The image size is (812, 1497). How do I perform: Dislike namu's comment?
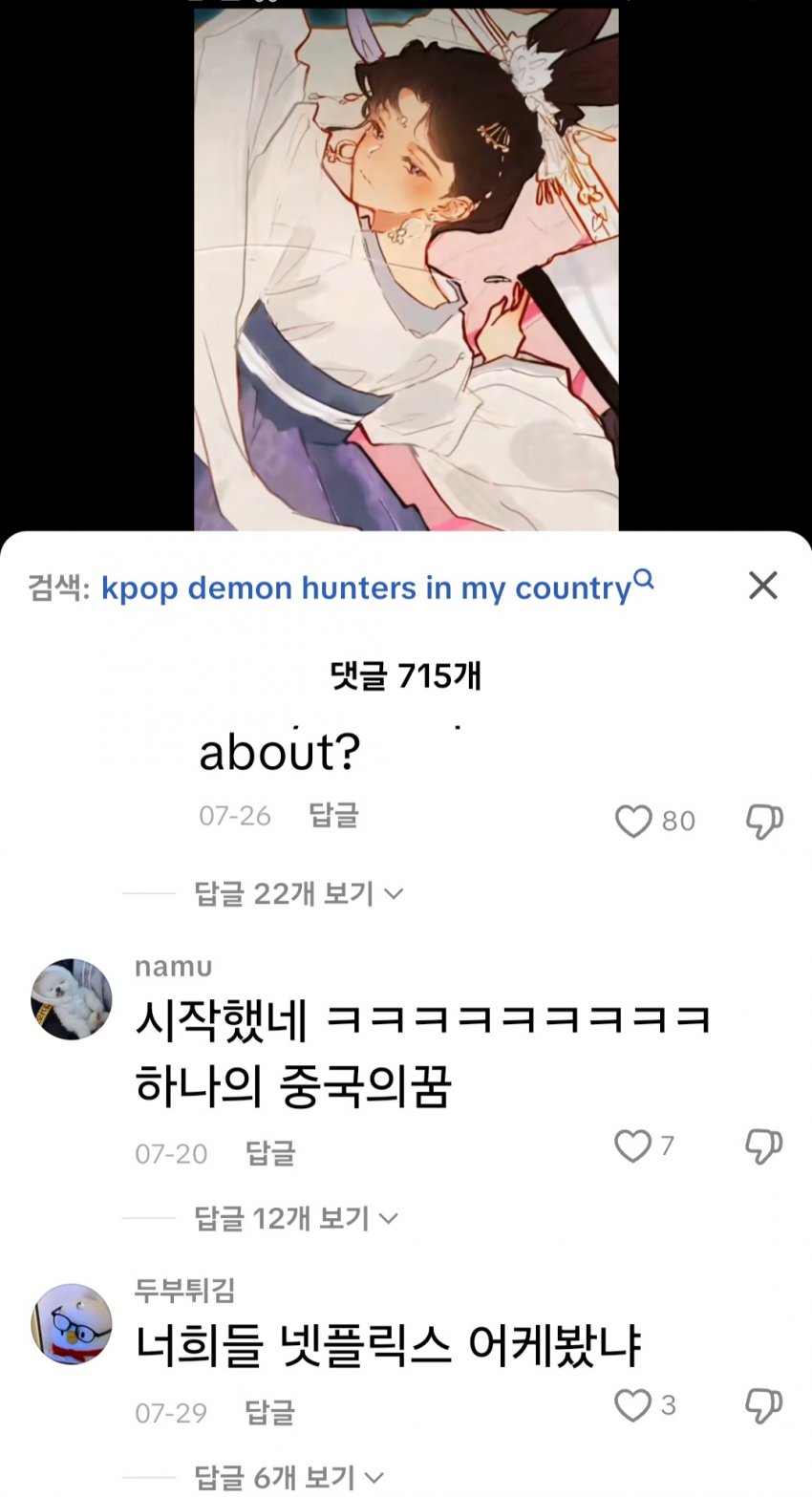click(763, 1145)
